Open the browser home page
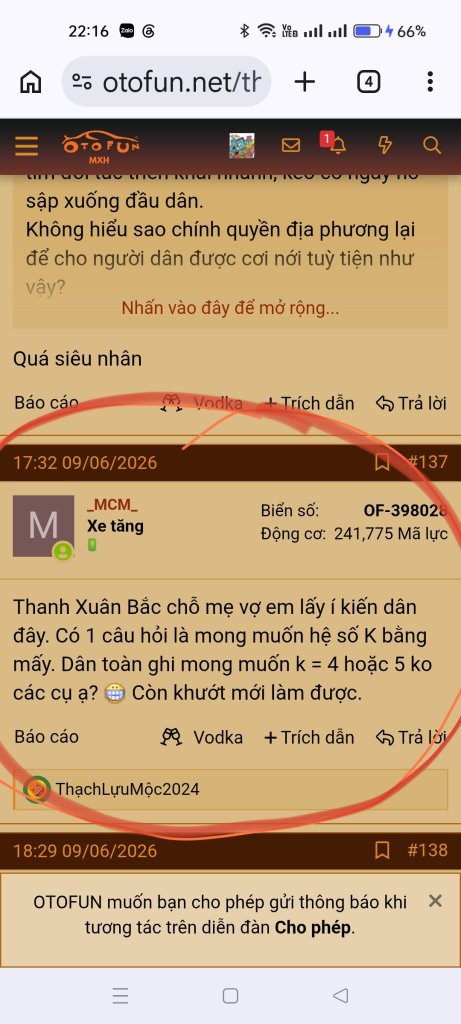This screenshot has width=461, height=1024. click(31, 82)
